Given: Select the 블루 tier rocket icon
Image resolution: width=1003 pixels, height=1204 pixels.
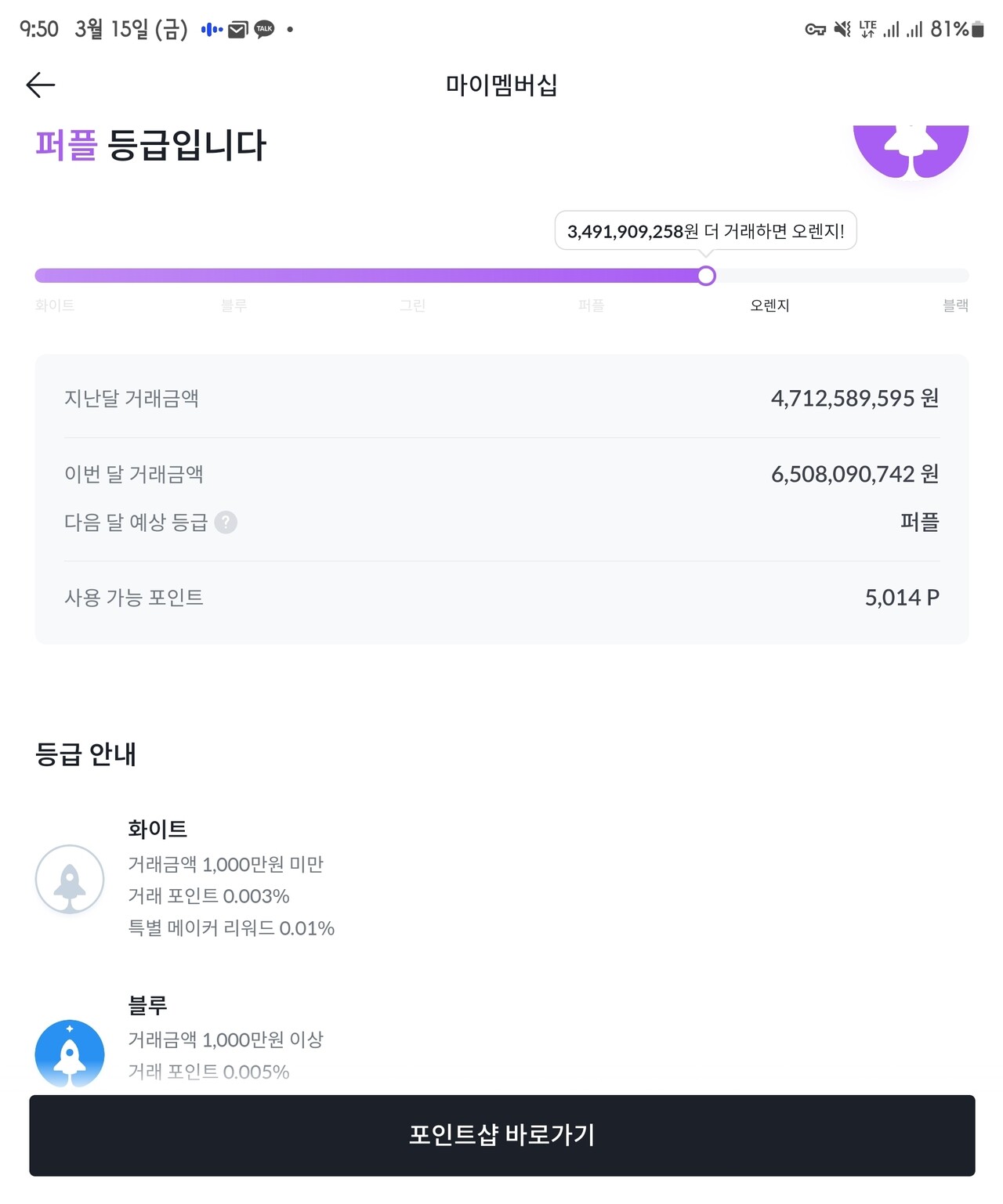Looking at the screenshot, I should (x=70, y=1054).
